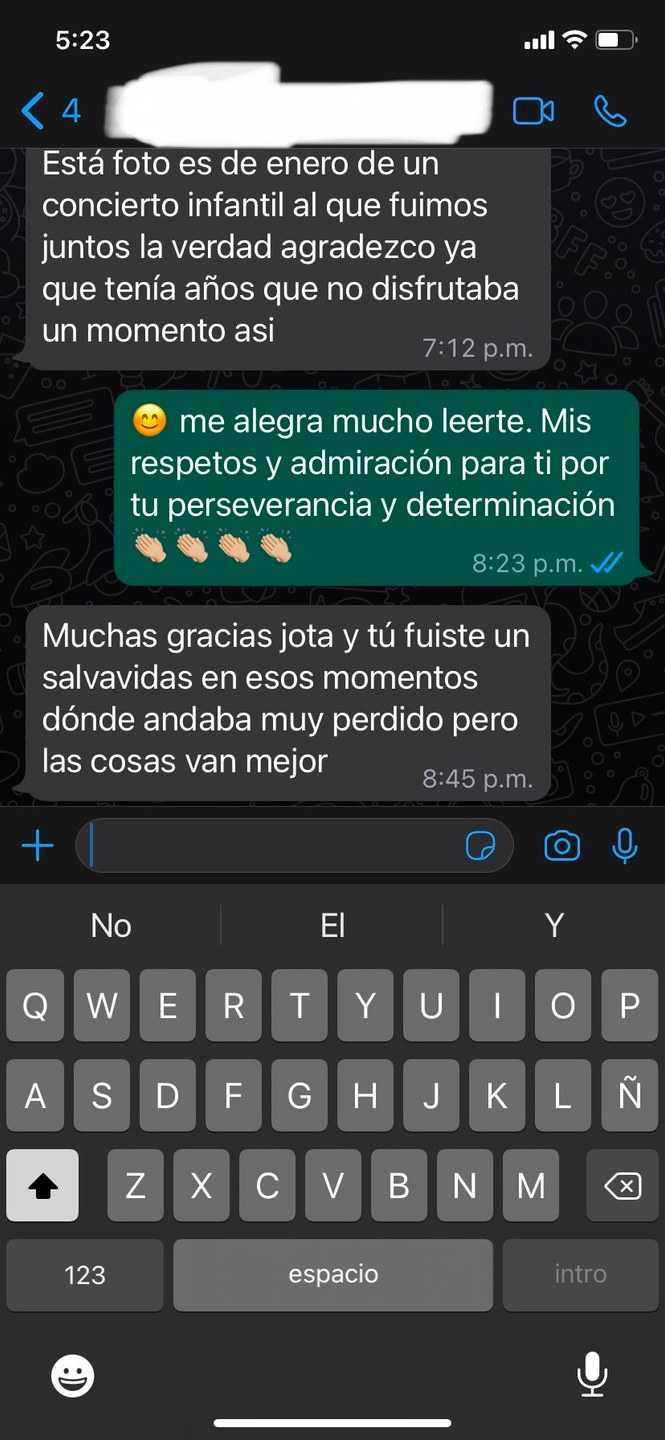
Task: Record a voice message
Action: [x=625, y=847]
